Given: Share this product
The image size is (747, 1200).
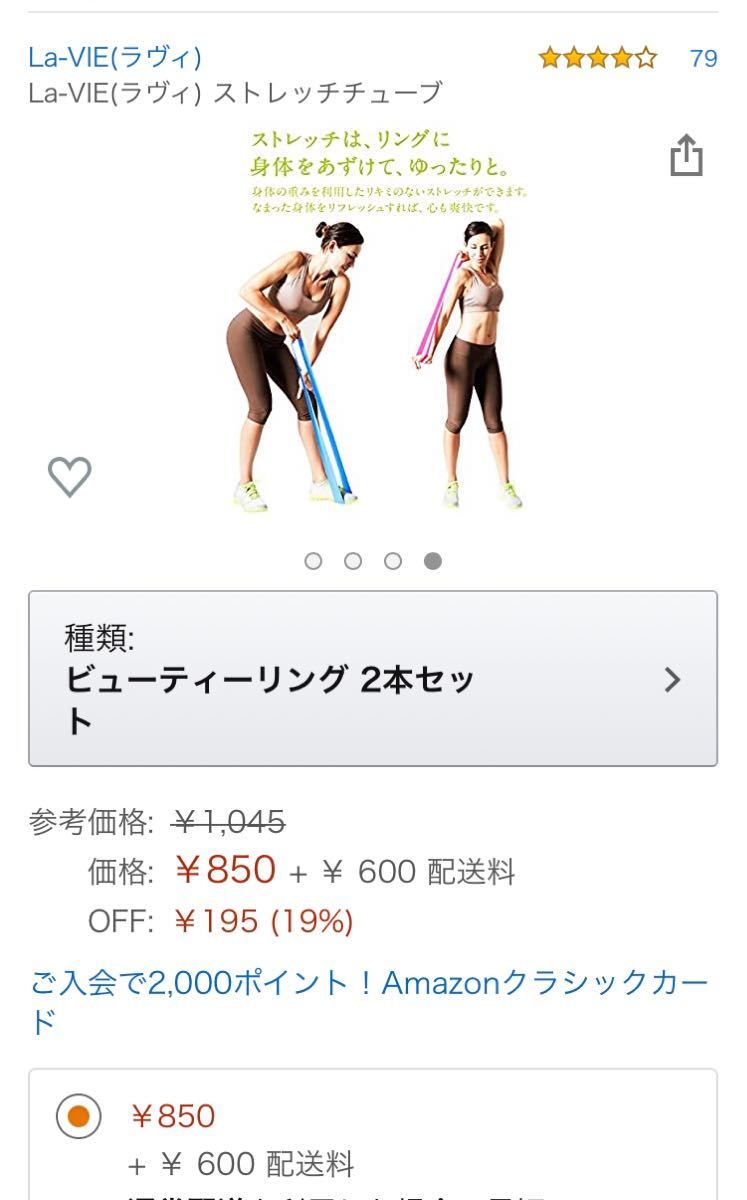Looking at the screenshot, I should [x=686, y=157].
